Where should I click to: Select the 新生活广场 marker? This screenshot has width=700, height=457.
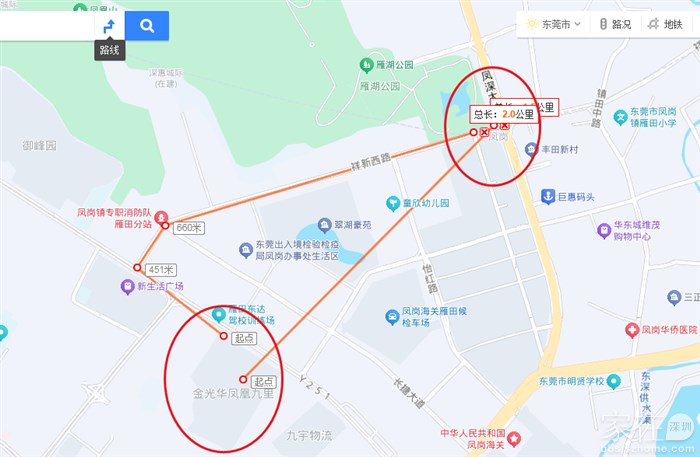click(x=127, y=286)
